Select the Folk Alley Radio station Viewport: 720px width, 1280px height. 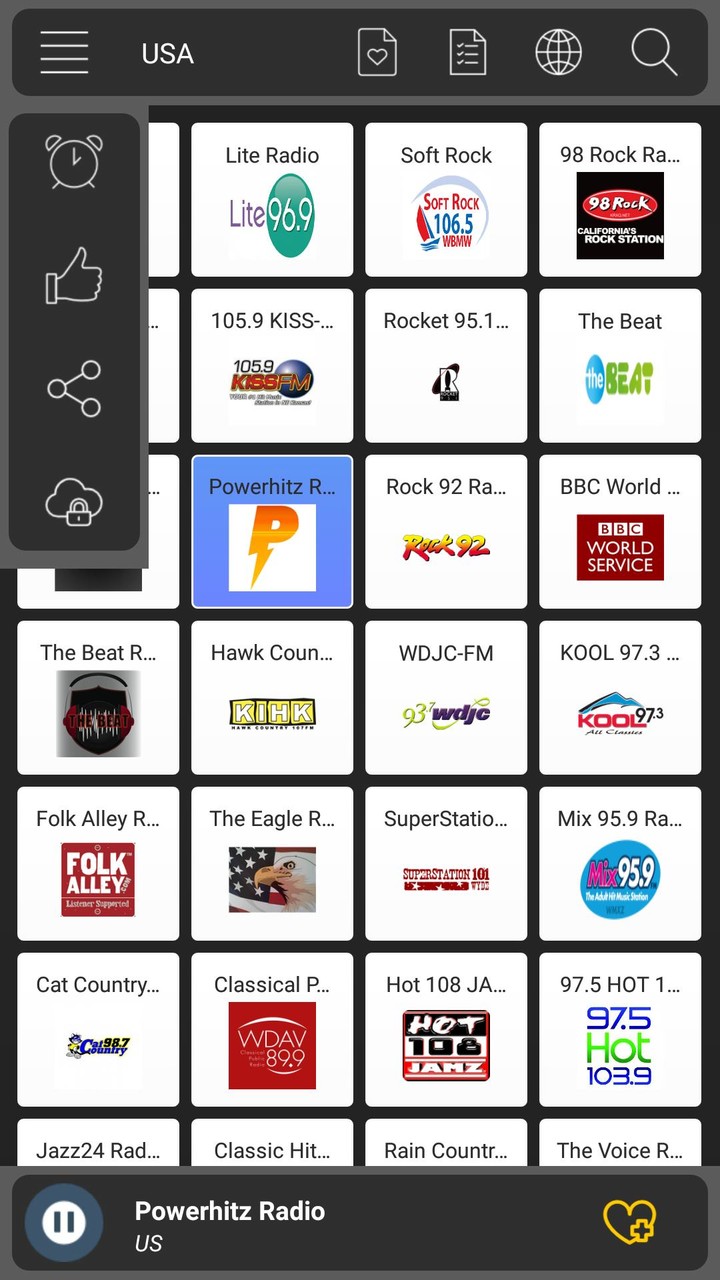tap(98, 863)
